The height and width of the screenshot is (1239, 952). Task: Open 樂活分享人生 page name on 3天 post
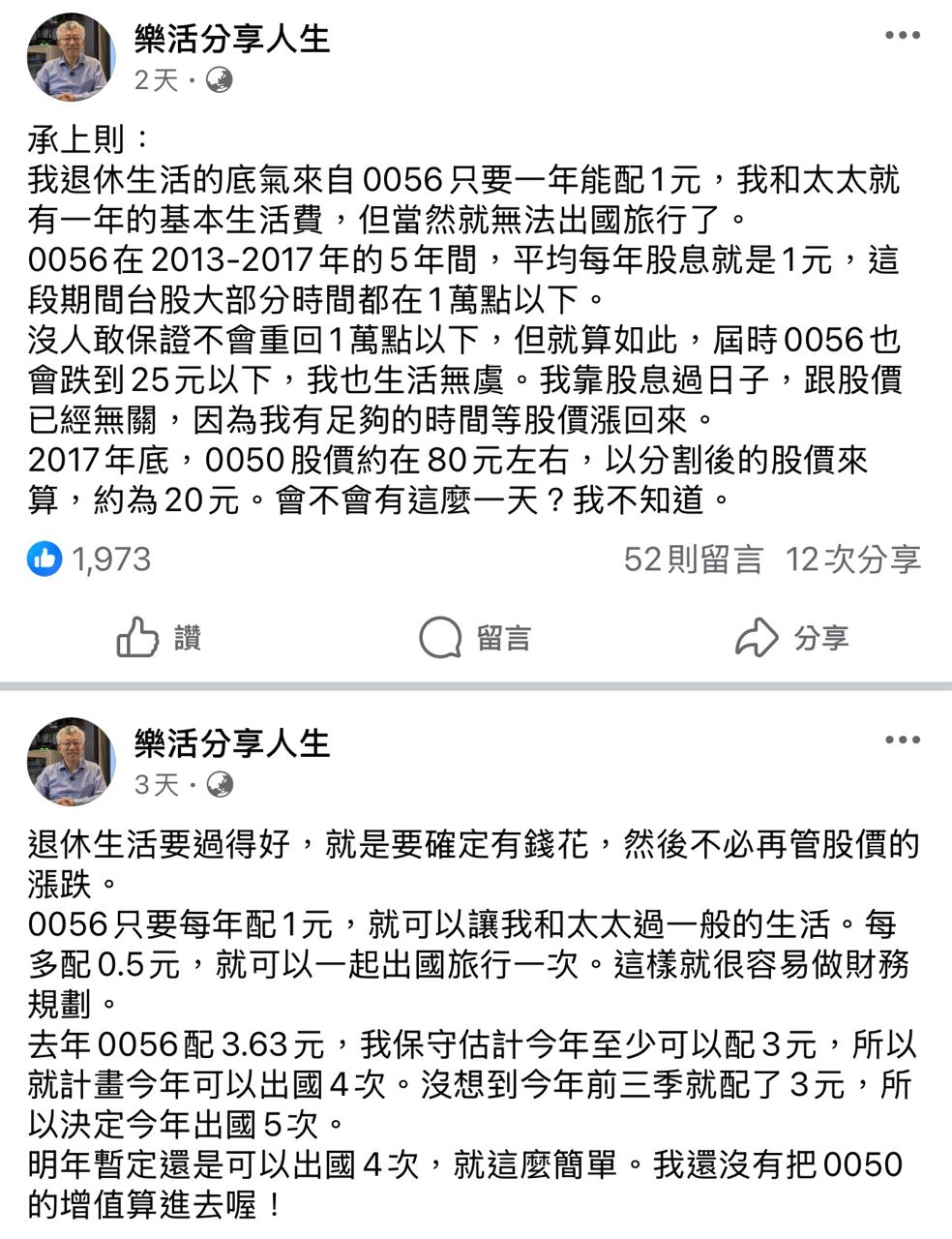coord(232,742)
